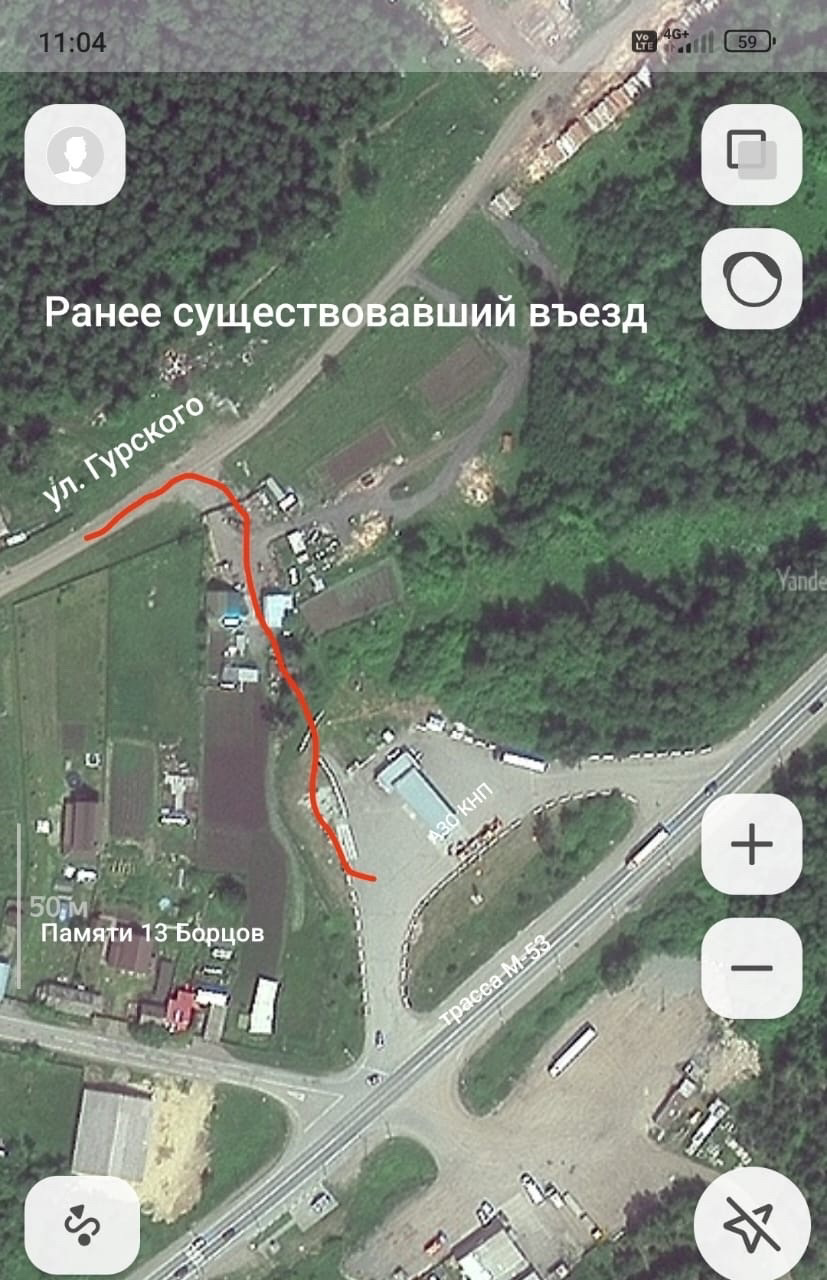Open the map layers selector

tap(751, 155)
